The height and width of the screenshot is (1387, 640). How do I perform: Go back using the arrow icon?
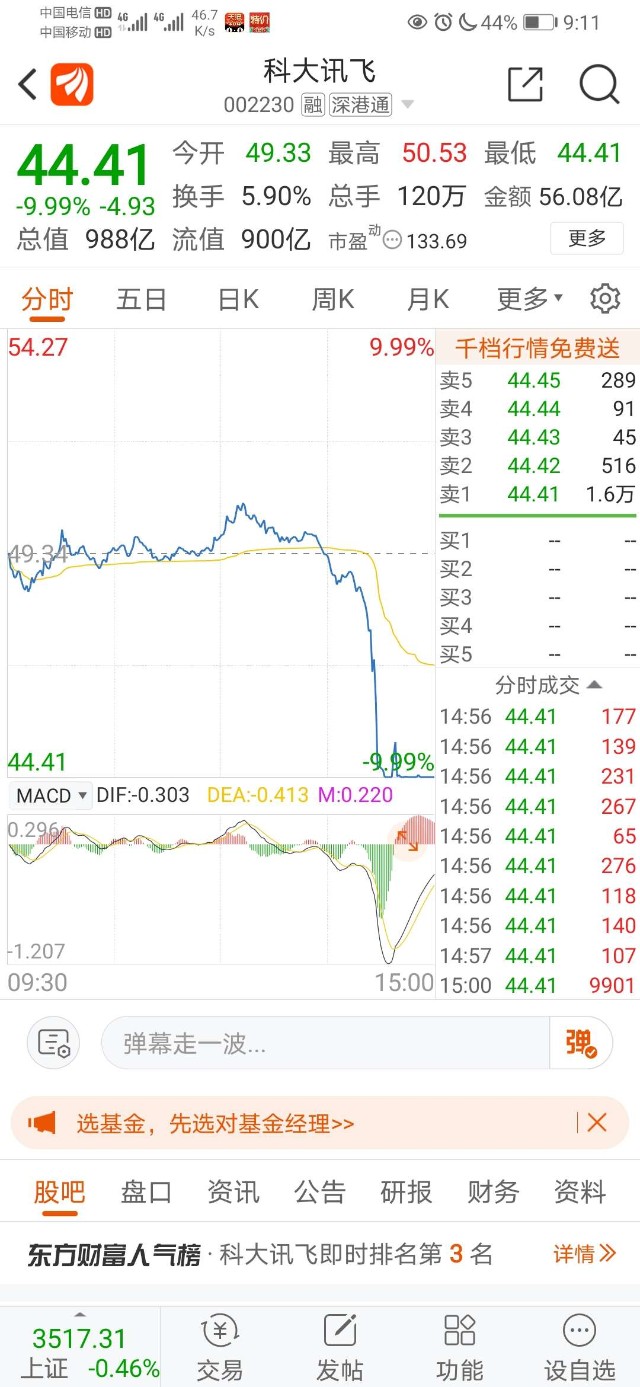point(27,85)
